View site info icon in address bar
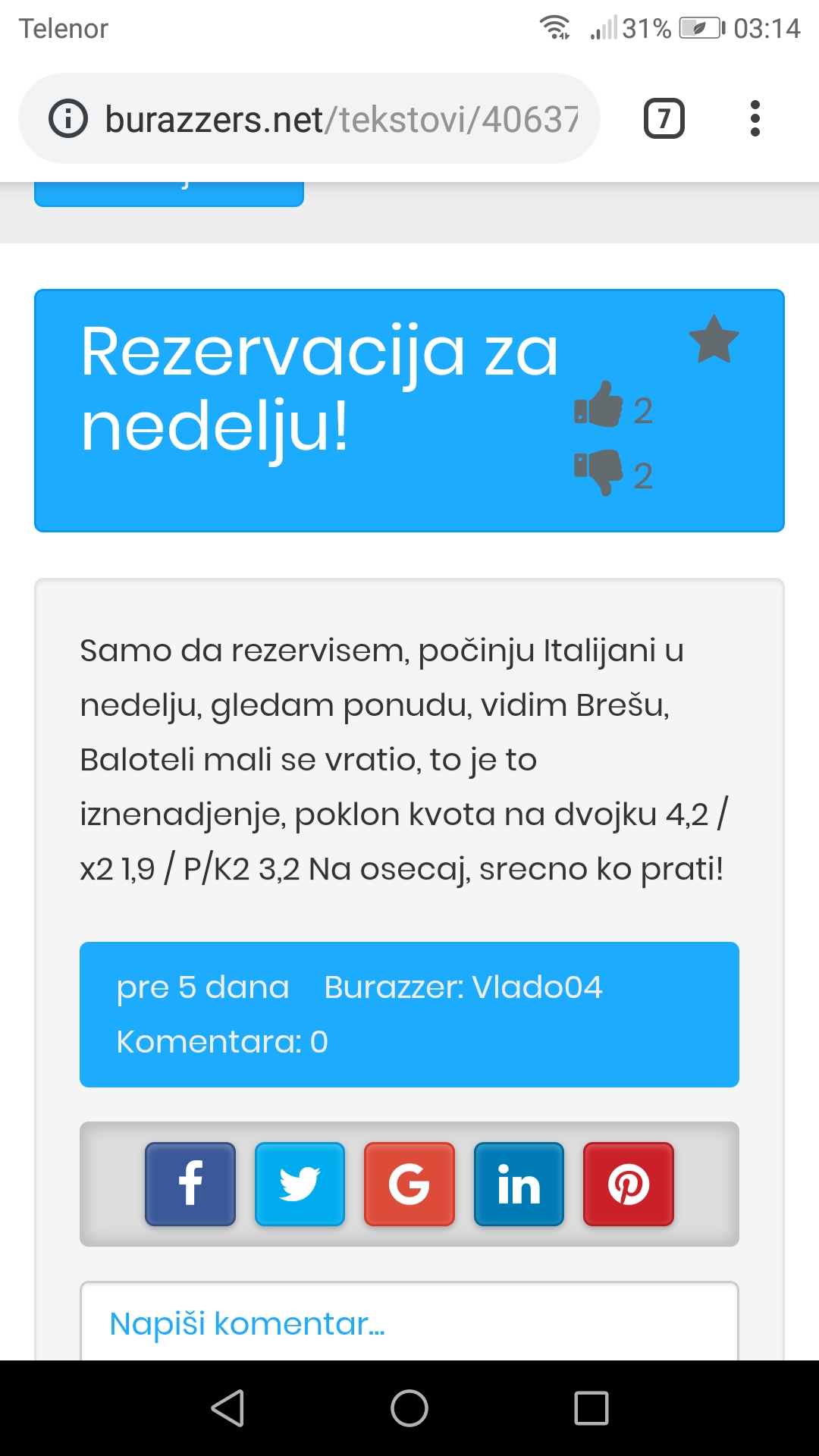 [x=68, y=119]
